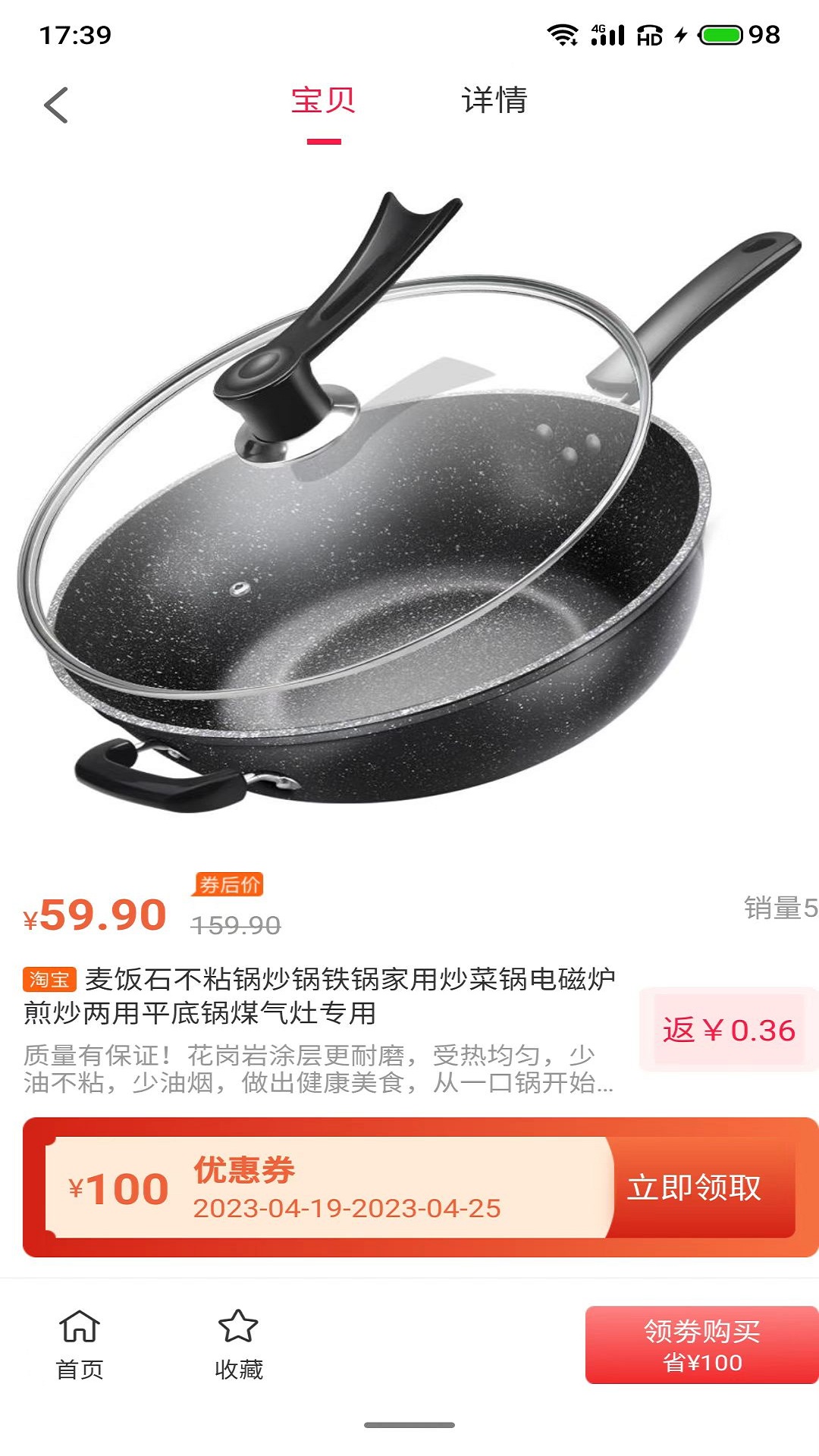The width and height of the screenshot is (819, 1456).
Task: Open the wok product image
Action: [x=409, y=500]
